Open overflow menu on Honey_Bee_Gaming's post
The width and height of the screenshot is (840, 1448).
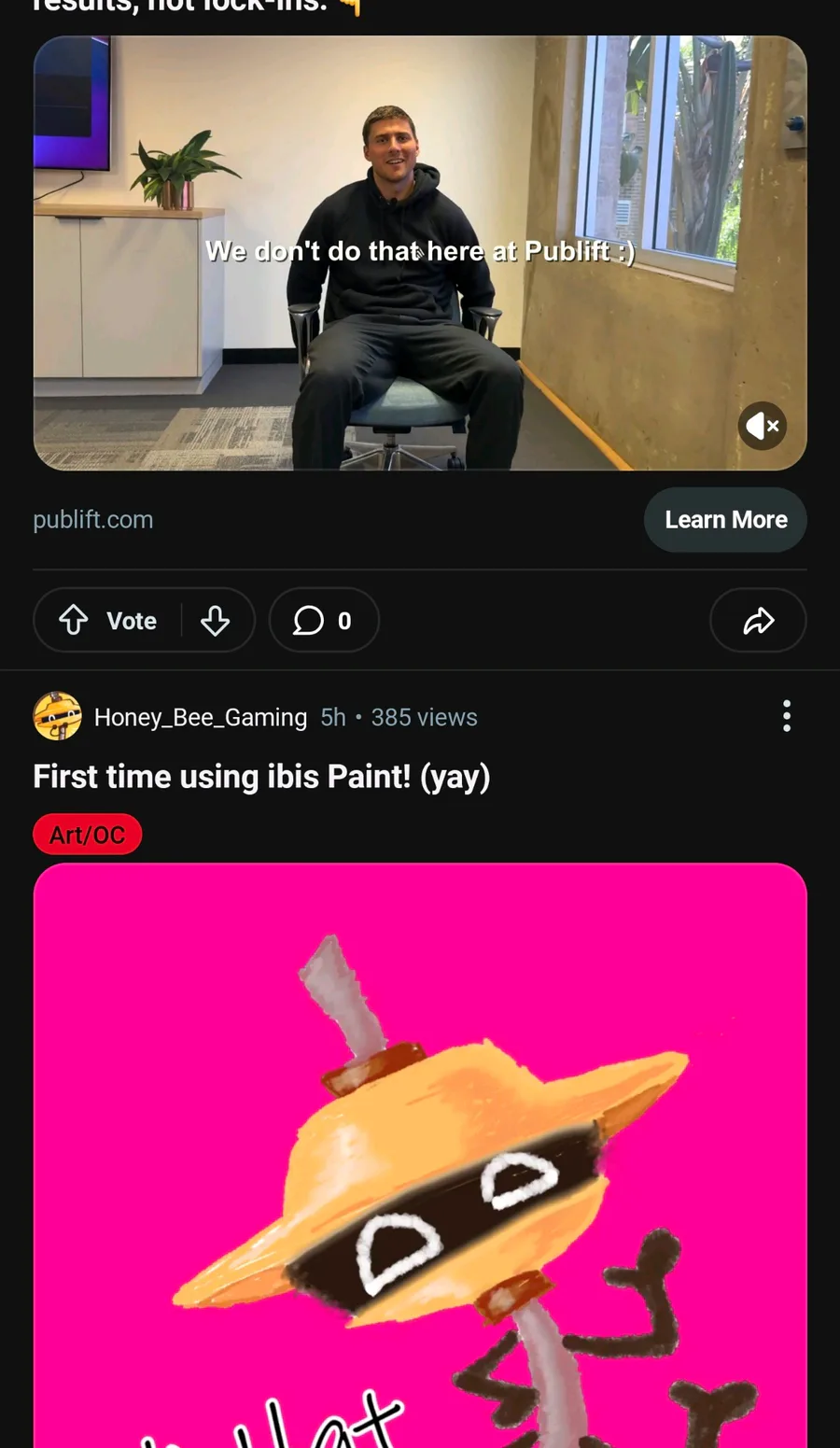787,716
